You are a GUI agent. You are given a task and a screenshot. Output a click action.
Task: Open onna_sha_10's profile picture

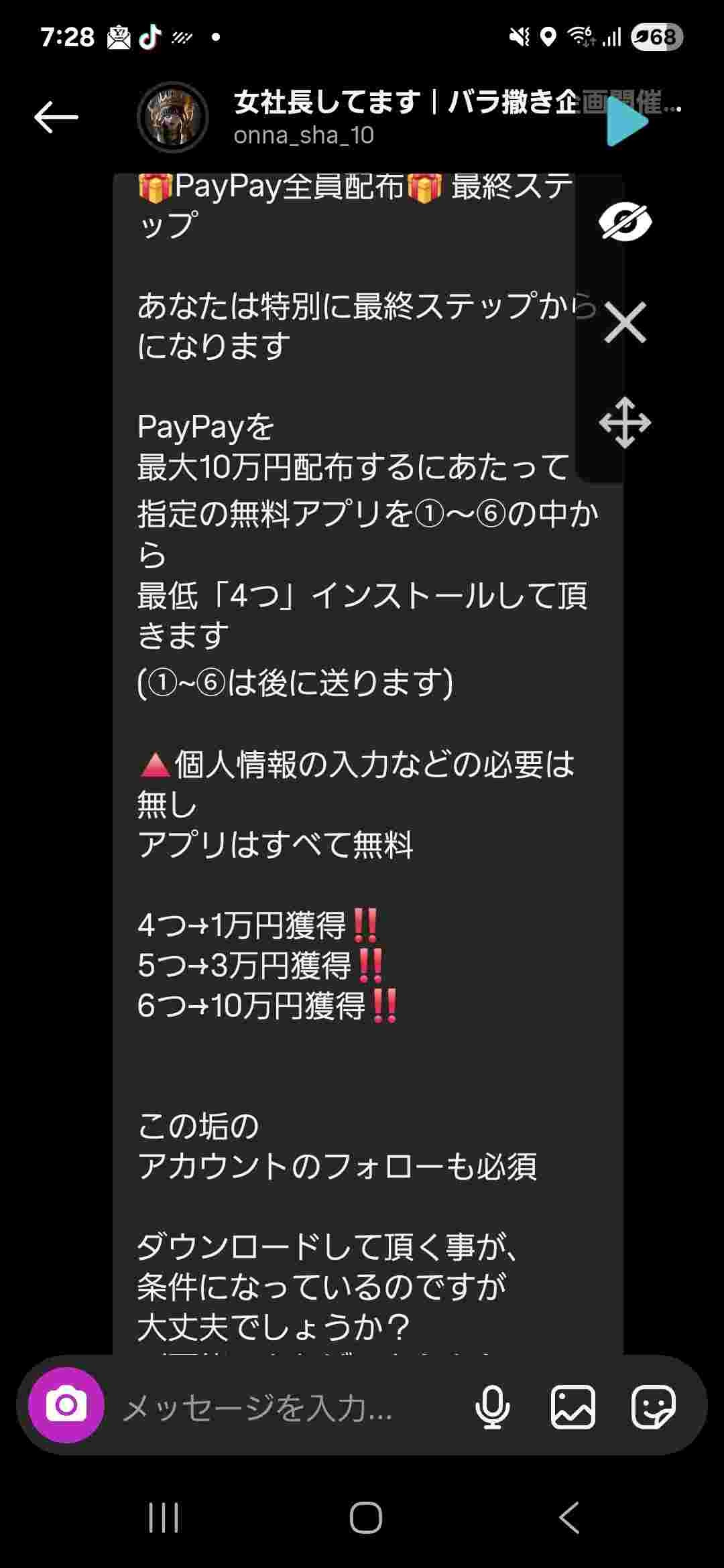pyautogui.click(x=173, y=117)
